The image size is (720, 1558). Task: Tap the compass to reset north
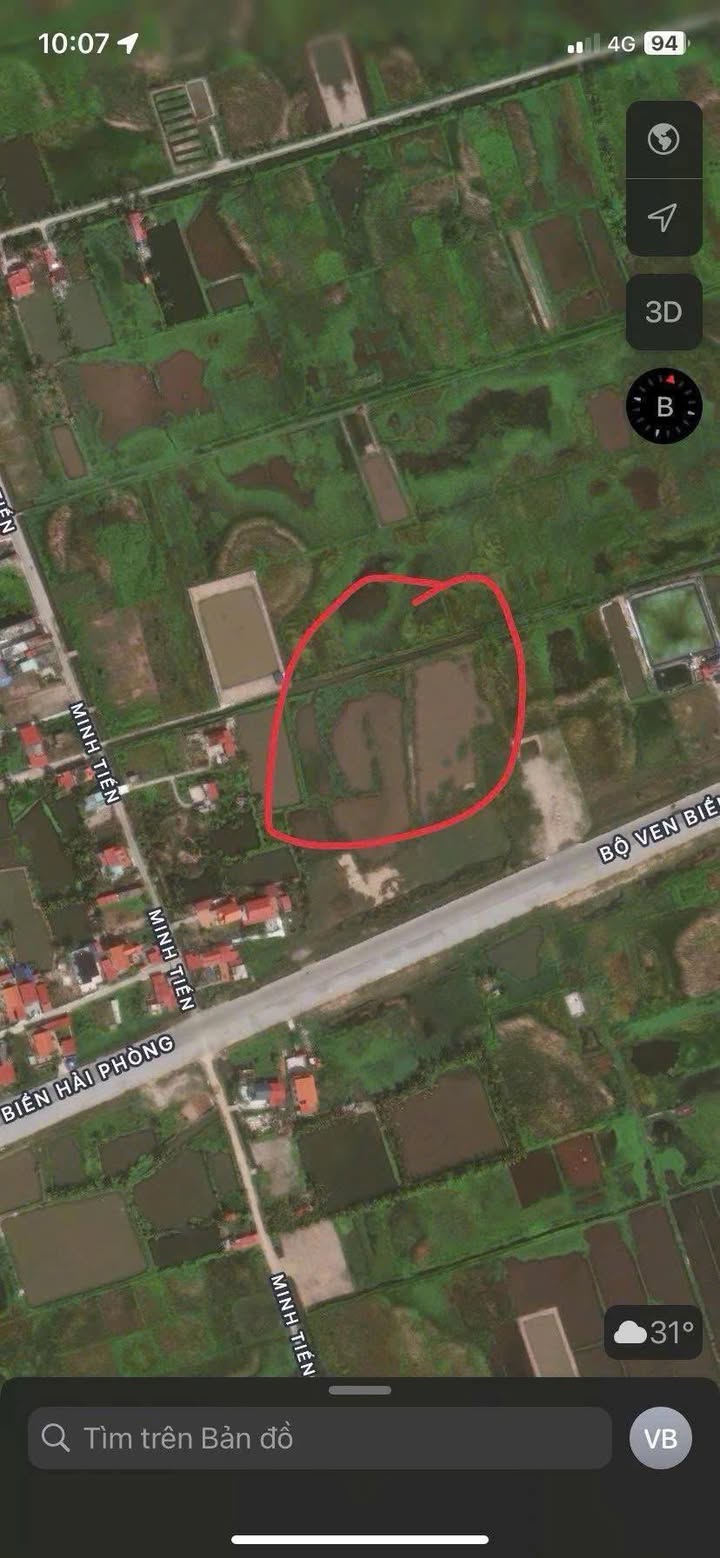pyautogui.click(x=664, y=406)
